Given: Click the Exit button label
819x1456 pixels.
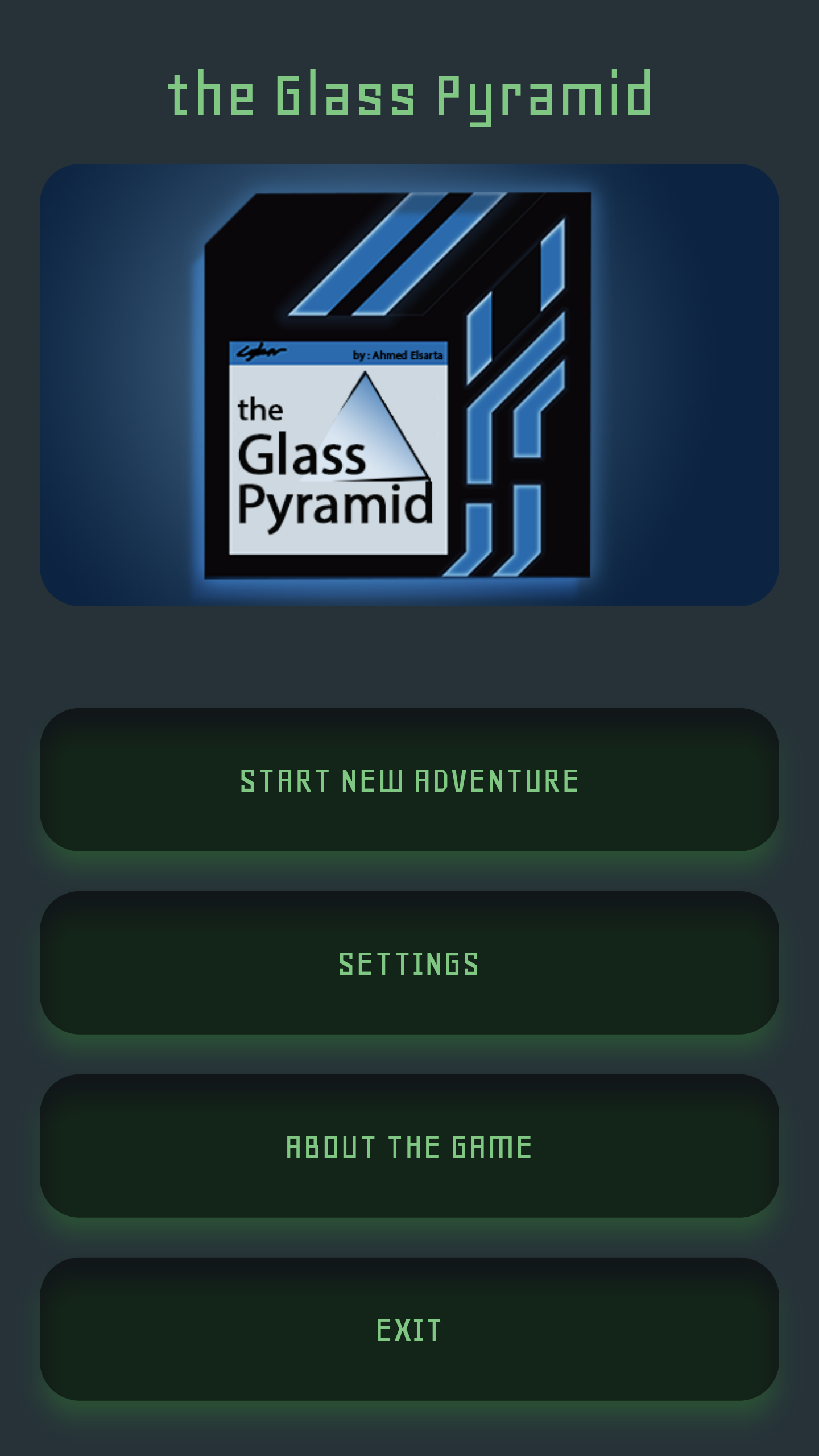Looking at the screenshot, I should pyautogui.click(x=409, y=1330).
